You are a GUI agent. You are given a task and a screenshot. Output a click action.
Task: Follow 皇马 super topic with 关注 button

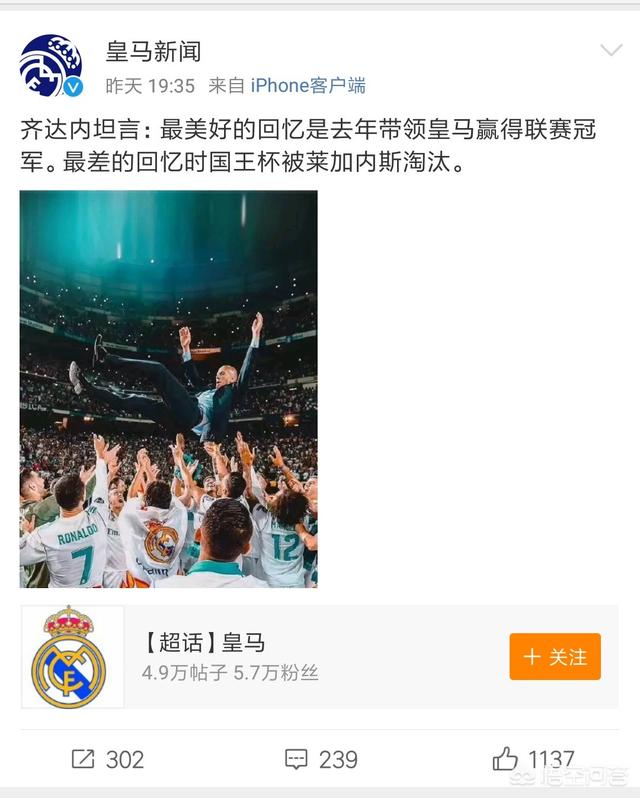click(x=555, y=657)
